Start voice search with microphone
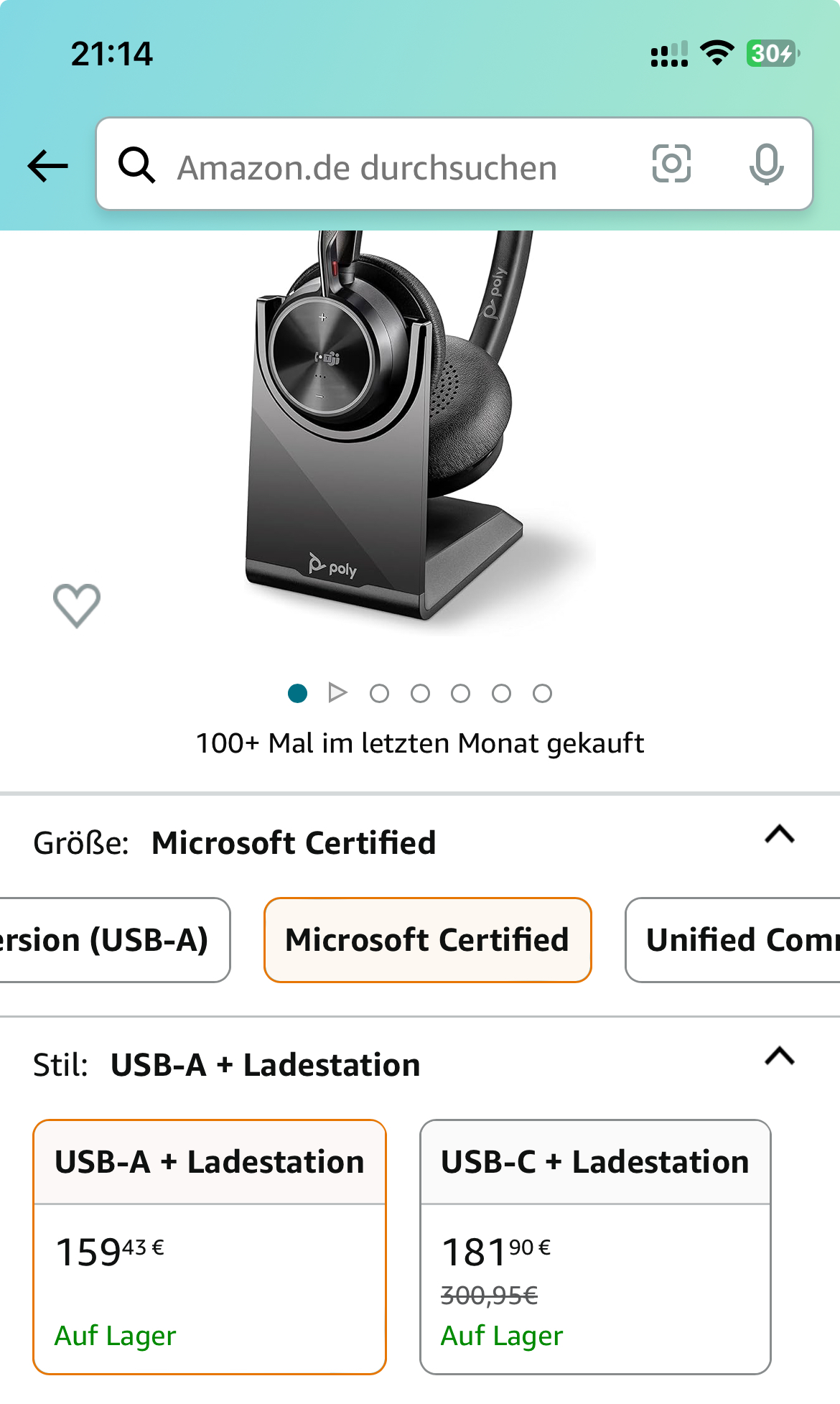The image size is (840, 1404). (766, 164)
